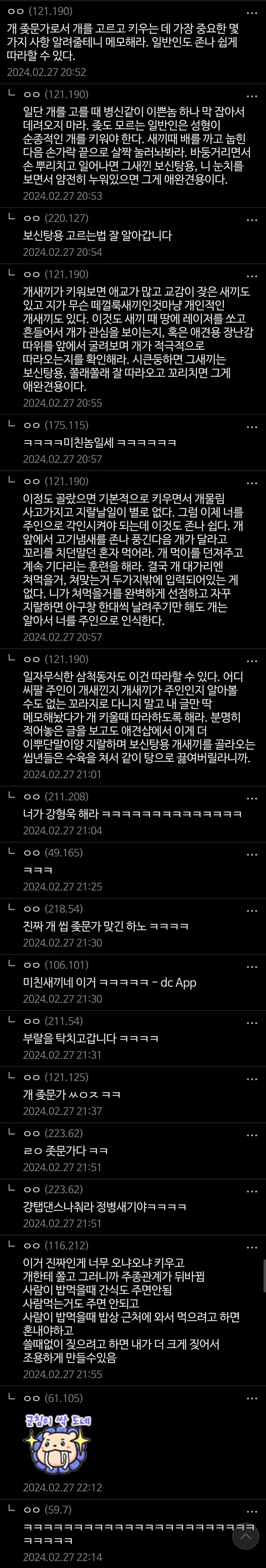This screenshot has height=1568, width=266.
Task: Open the options menu on the 211.54 reply
Action: pyautogui.click(x=251, y=1021)
